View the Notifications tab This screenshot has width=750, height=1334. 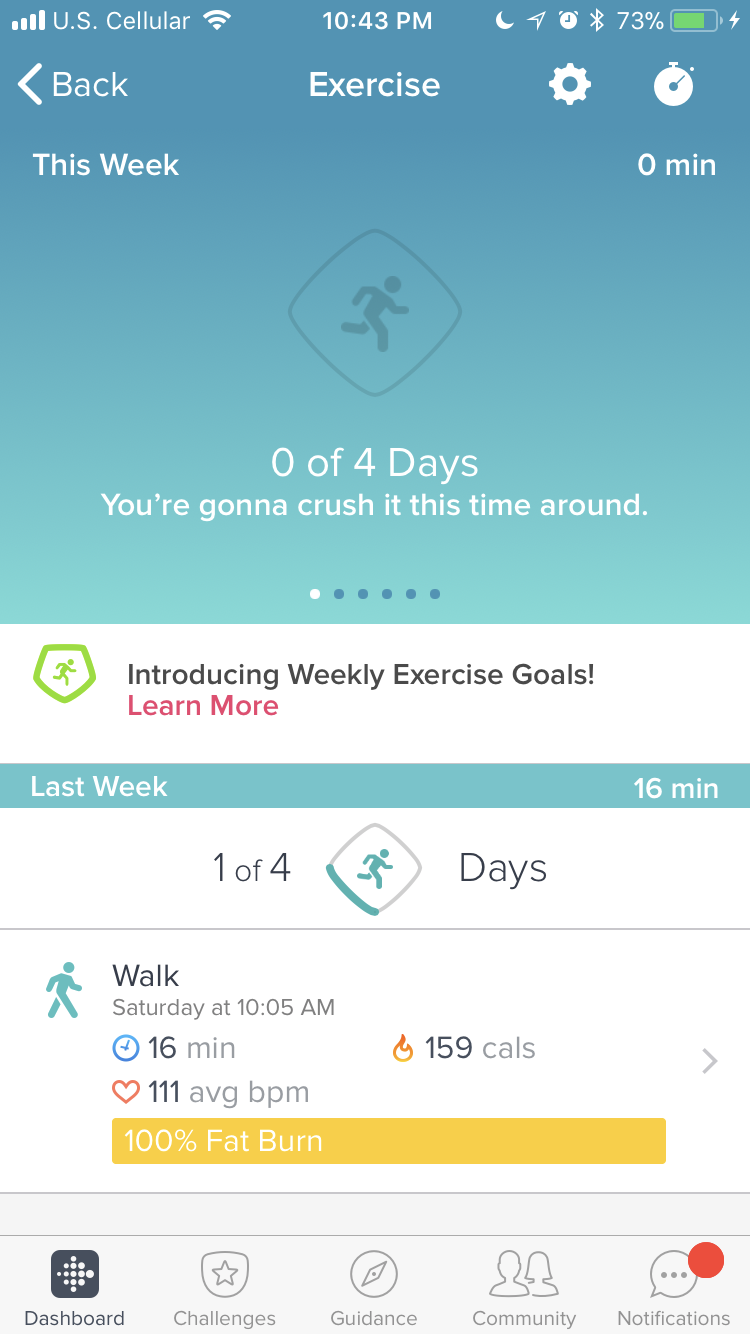(673, 1288)
